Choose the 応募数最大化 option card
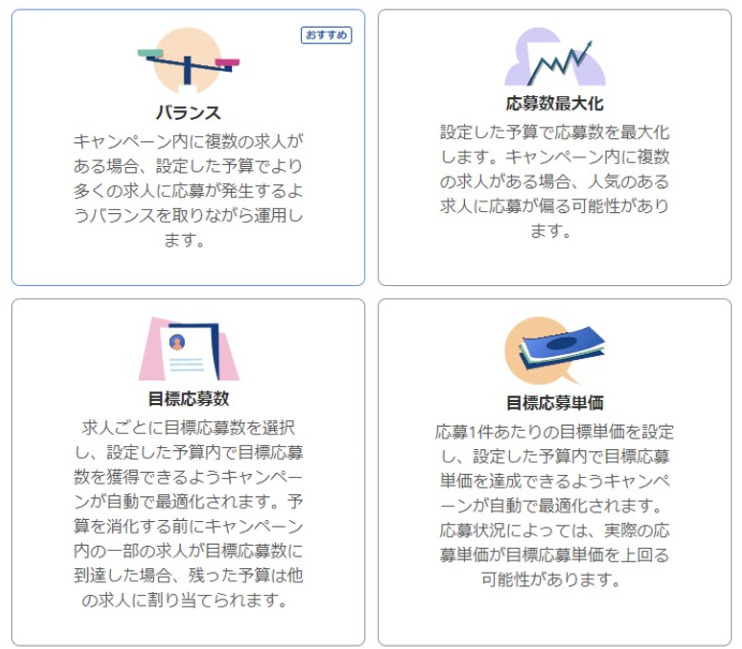Screen dimensions: 742x649 click(x=554, y=148)
